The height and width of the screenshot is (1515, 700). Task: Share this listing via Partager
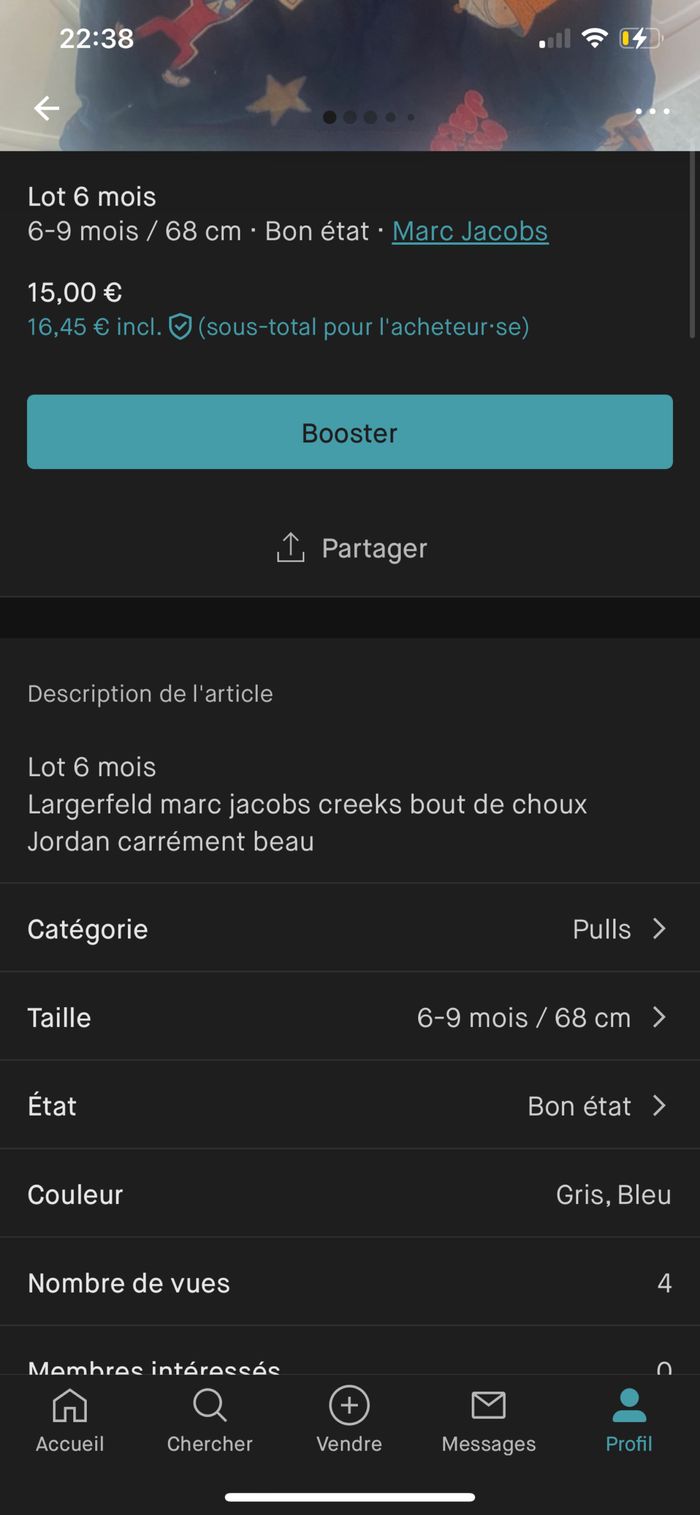(351, 548)
